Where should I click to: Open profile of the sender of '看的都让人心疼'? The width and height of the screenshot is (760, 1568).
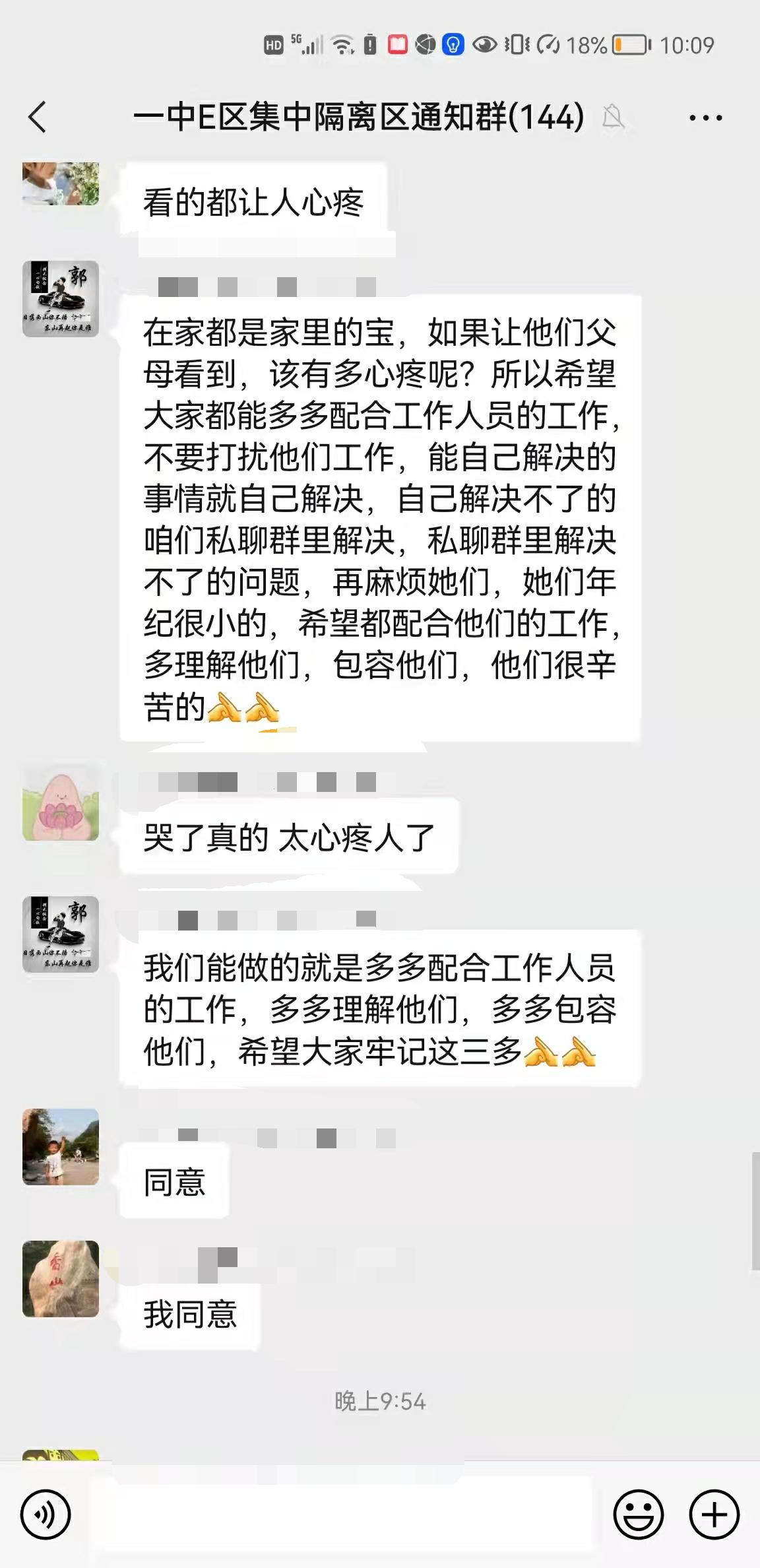pos(61,183)
